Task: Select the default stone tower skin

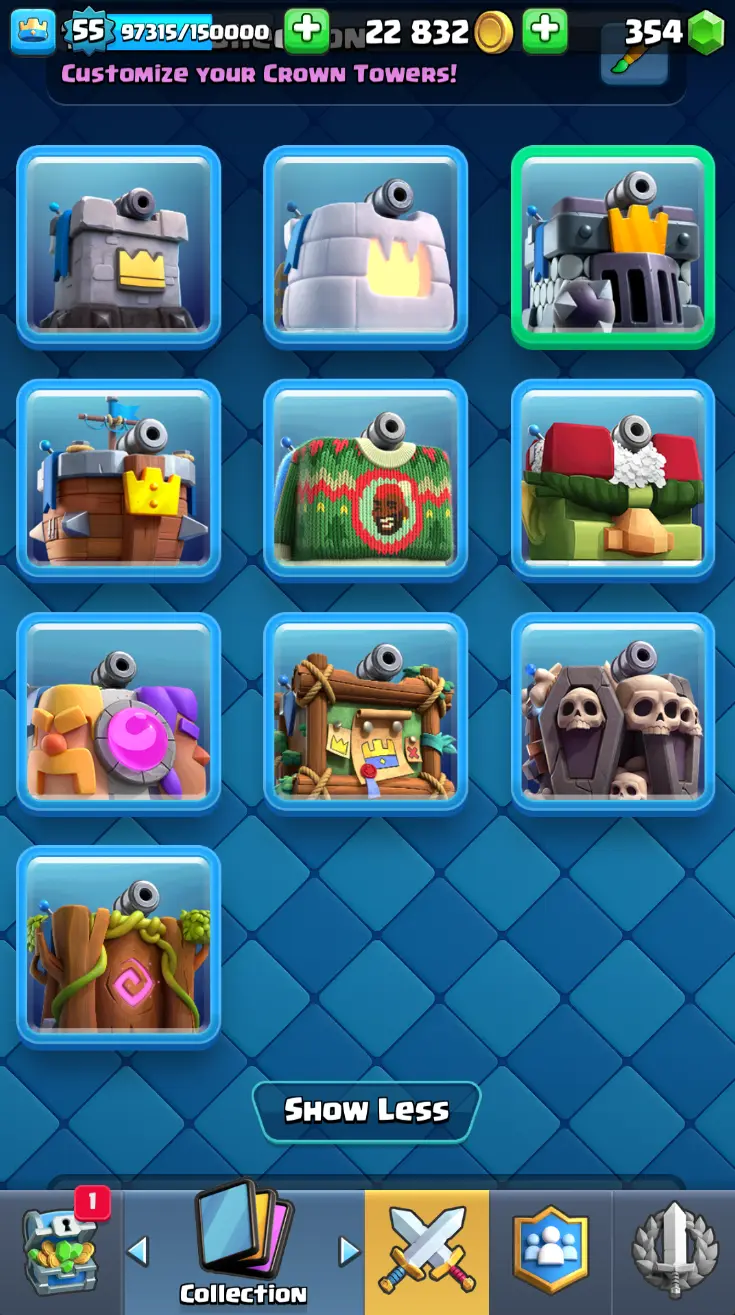Action: (118, 245)
